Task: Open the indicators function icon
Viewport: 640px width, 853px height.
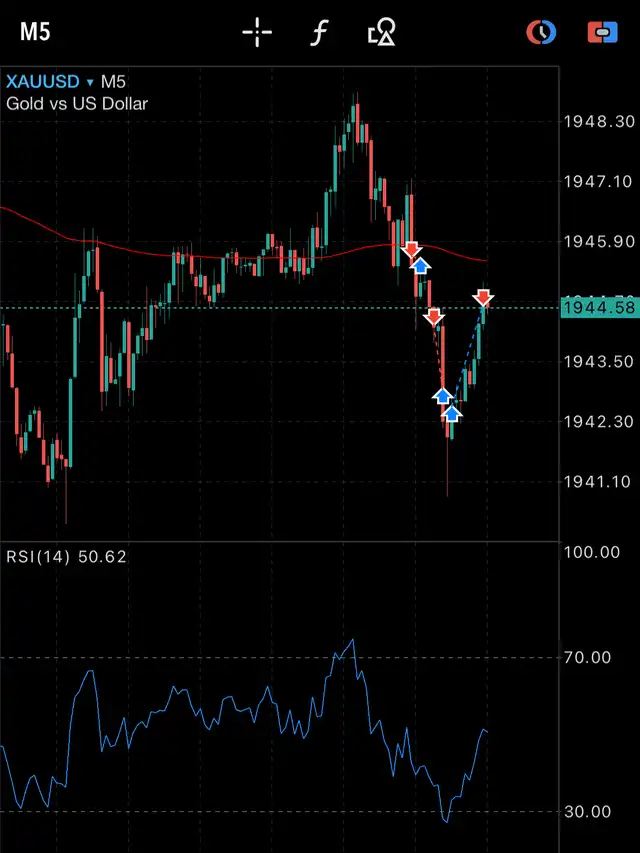Action: [319, 32]
